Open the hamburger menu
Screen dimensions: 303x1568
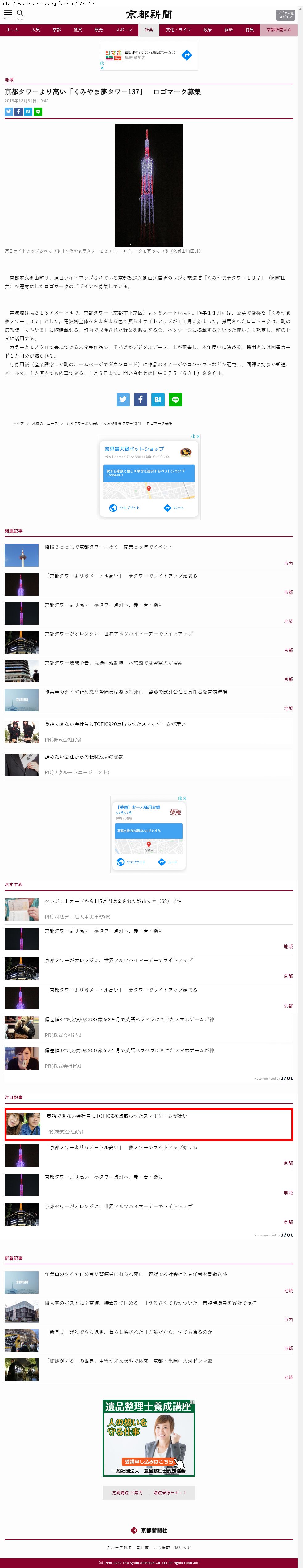[x=8, y=13]
